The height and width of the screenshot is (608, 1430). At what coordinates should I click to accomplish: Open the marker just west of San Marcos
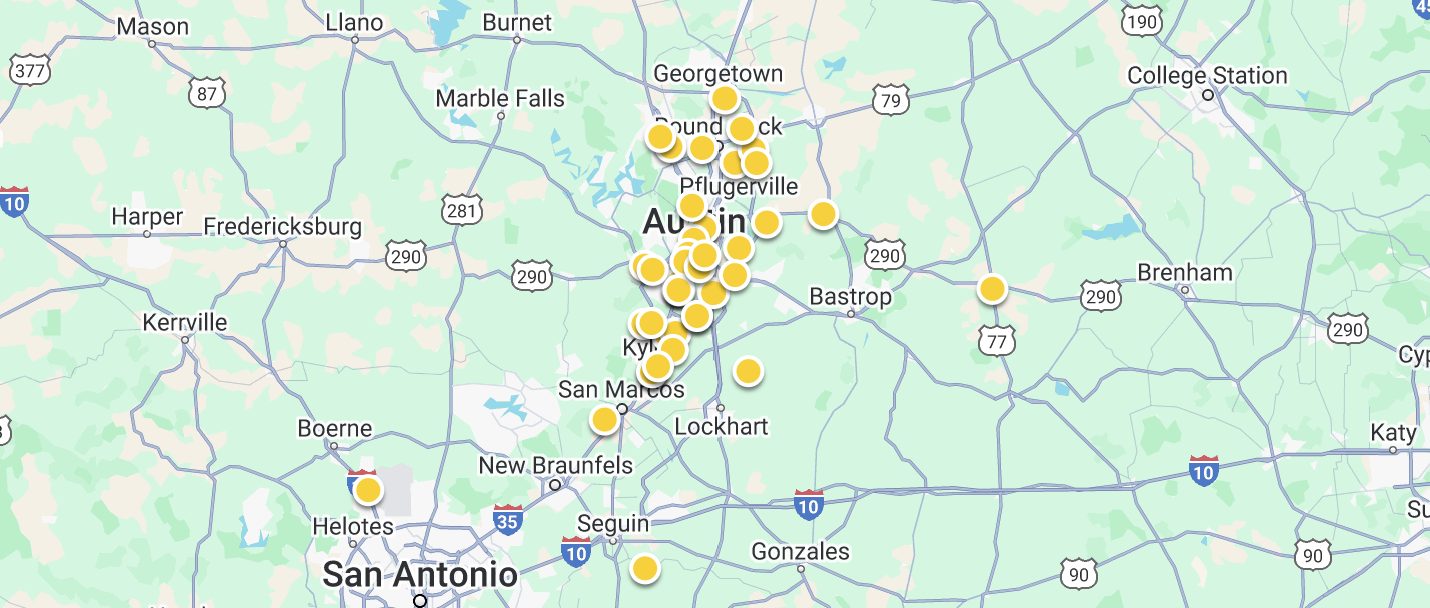pyautogui.click(x=604, y=419)
